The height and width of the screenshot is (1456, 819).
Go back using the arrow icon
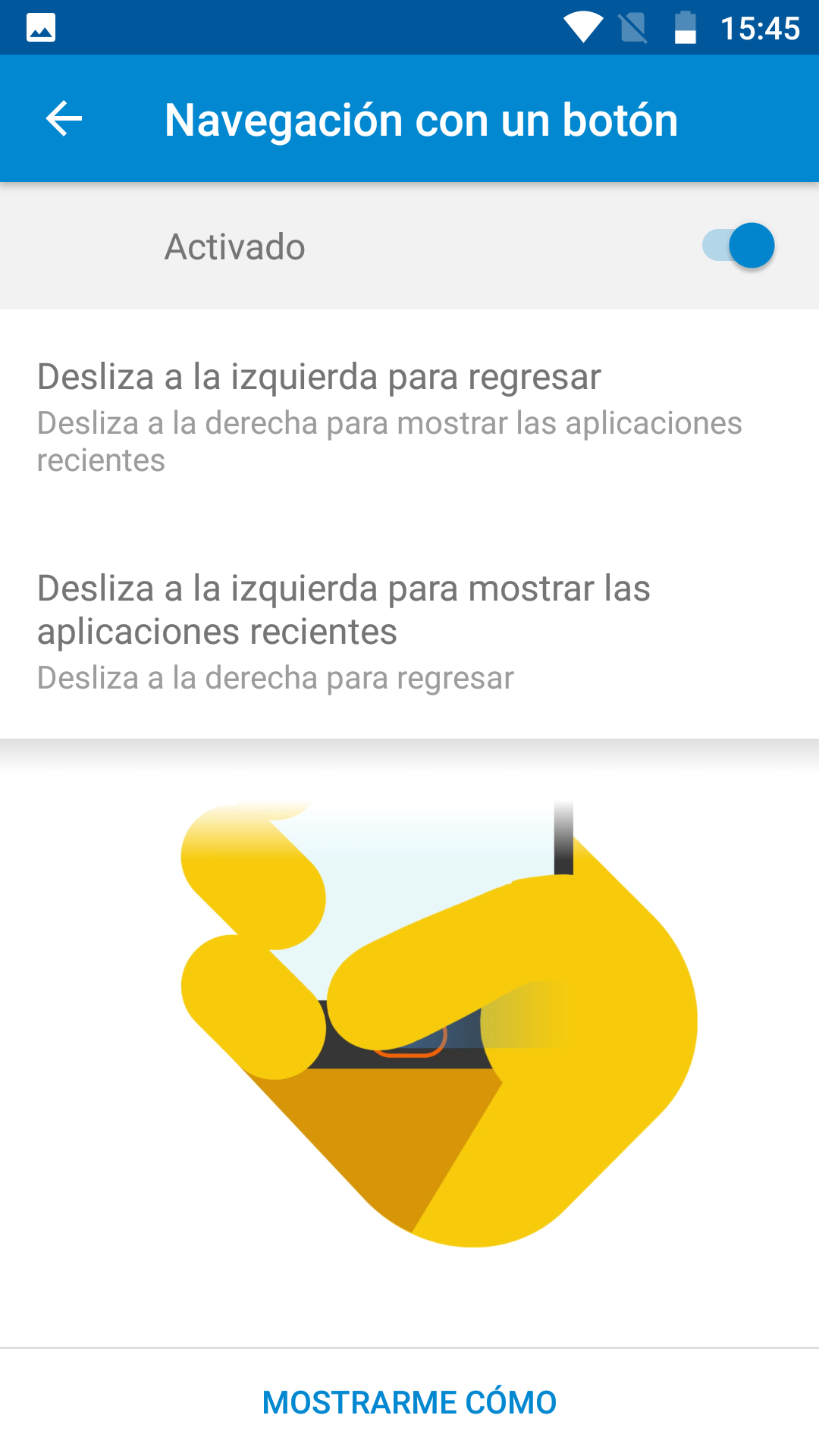point(64,119)
